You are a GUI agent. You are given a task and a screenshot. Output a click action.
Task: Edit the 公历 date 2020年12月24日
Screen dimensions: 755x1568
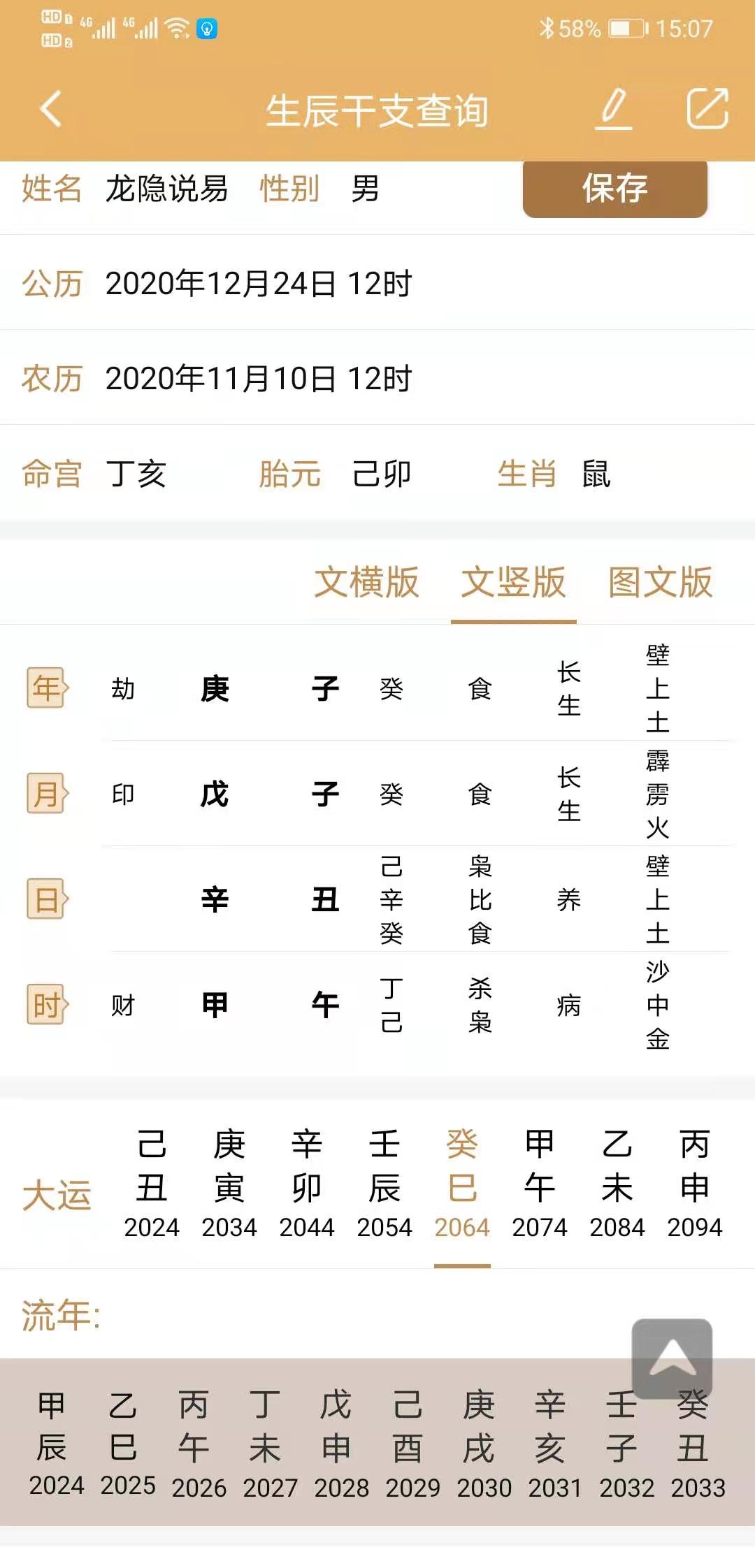tap(259, 284)
